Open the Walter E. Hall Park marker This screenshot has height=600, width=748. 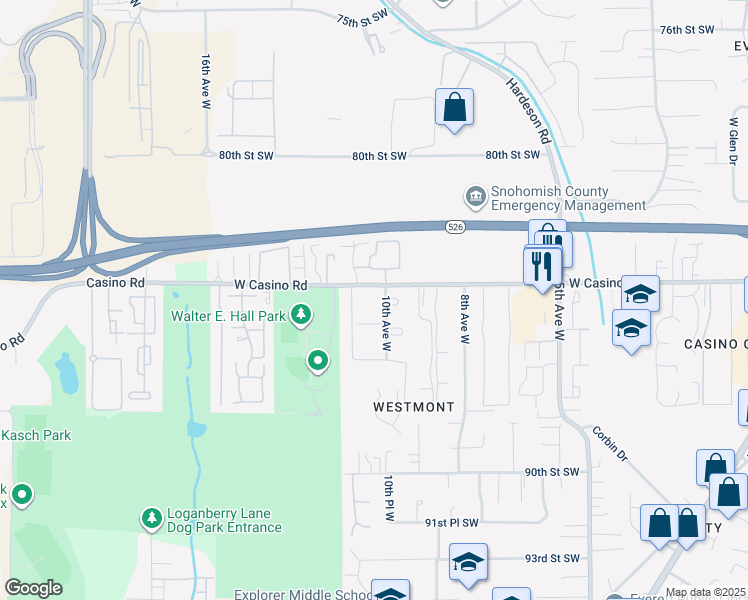click(300, 317)
